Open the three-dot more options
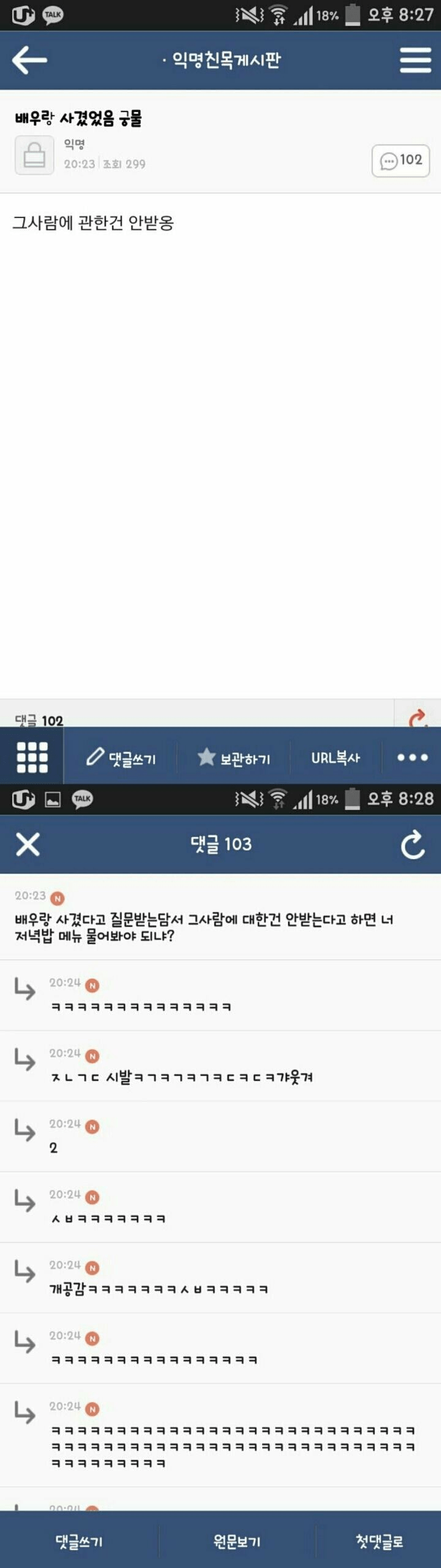Viewport: 441px width, 1568px height. pos(412,758)
